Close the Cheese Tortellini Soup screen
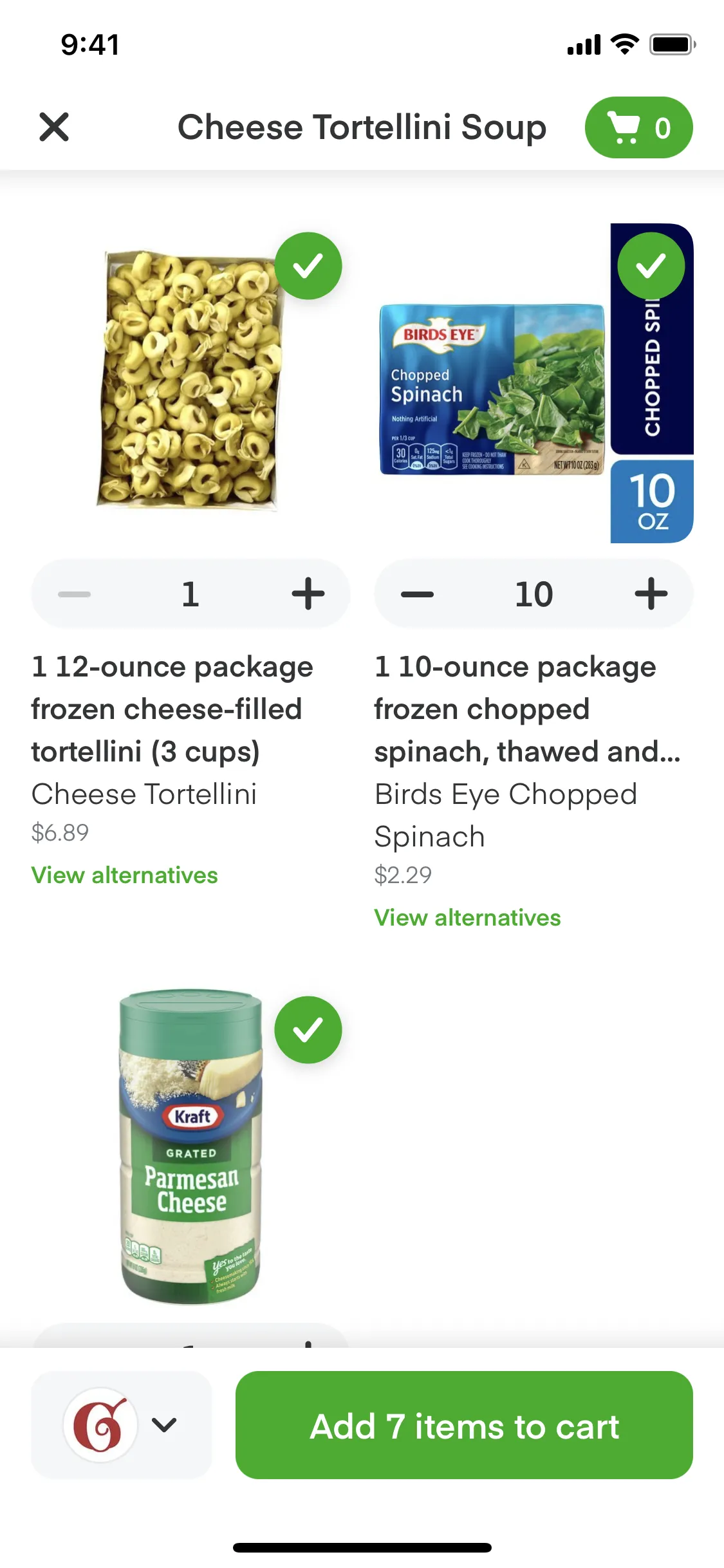Image resolution: width=724 pixels, height=1568 pixels. pyautogui.click(x=54, y=127)
